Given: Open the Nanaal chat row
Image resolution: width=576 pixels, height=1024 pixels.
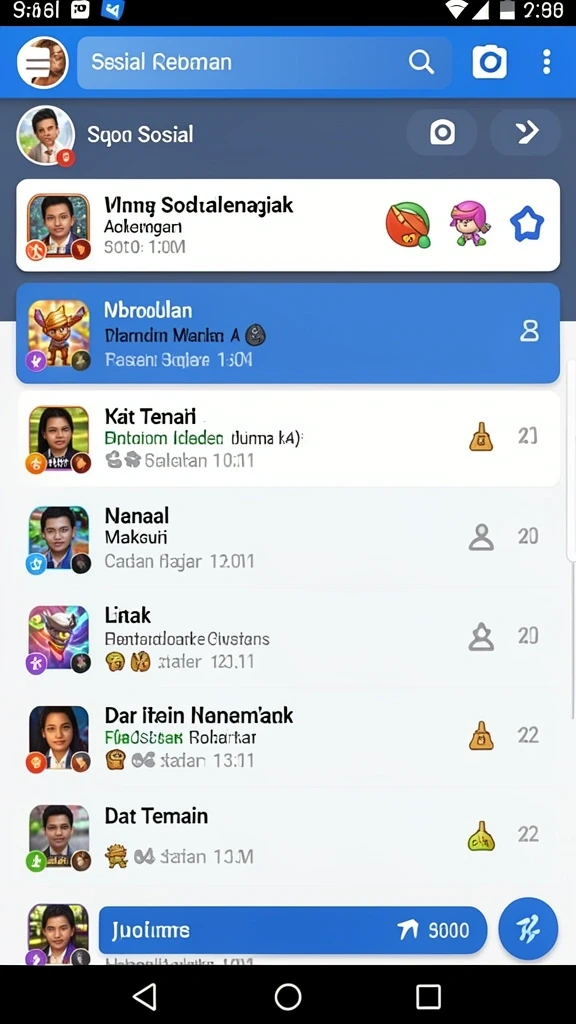Looking at the screenshot, I should tap(288, 537).
